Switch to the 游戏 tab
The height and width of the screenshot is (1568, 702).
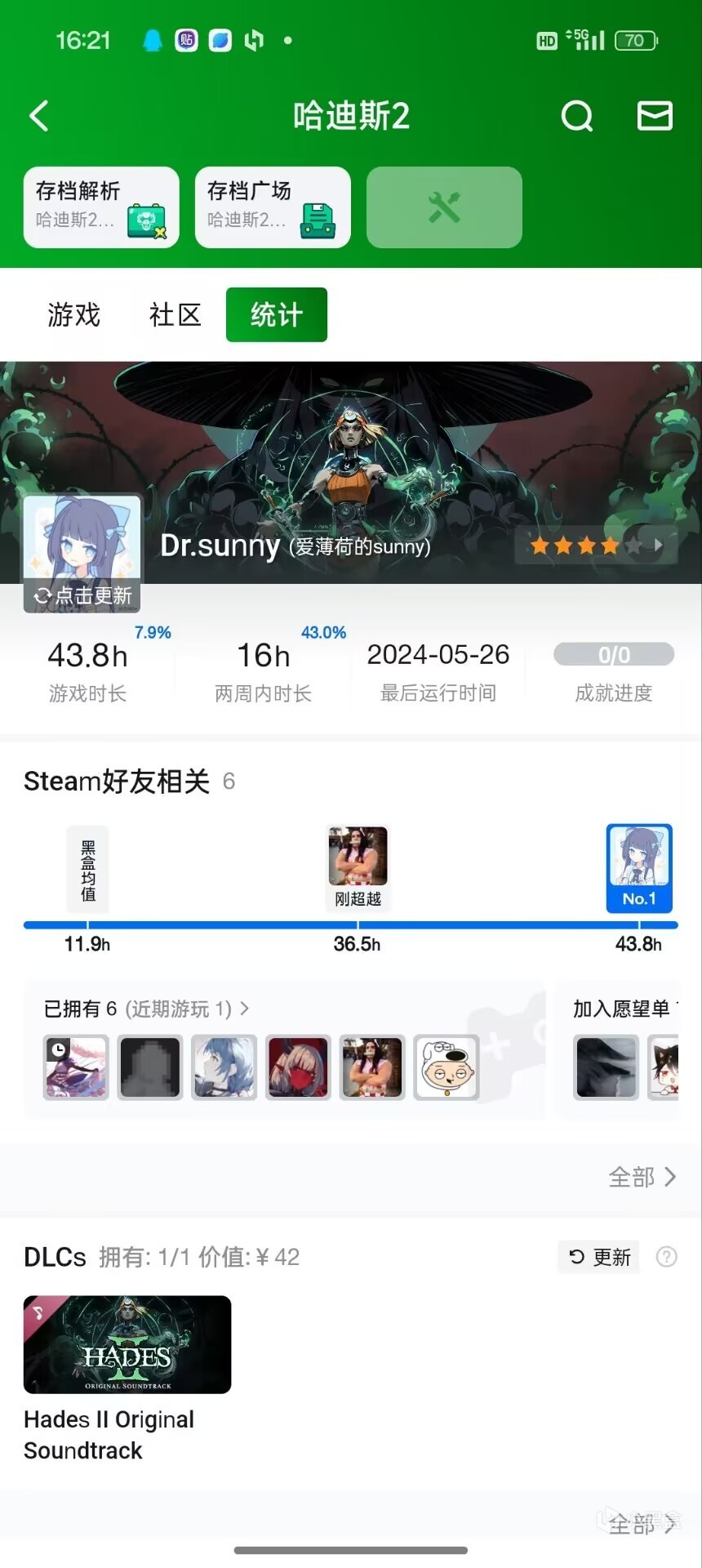point(74,314)
